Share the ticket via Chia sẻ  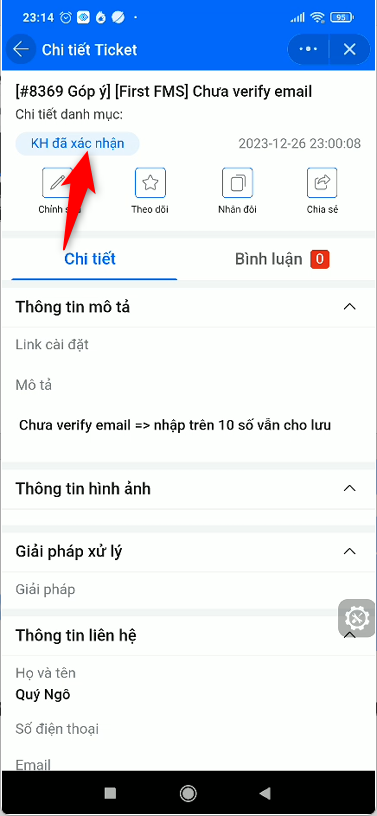click(x=322, y=190)
